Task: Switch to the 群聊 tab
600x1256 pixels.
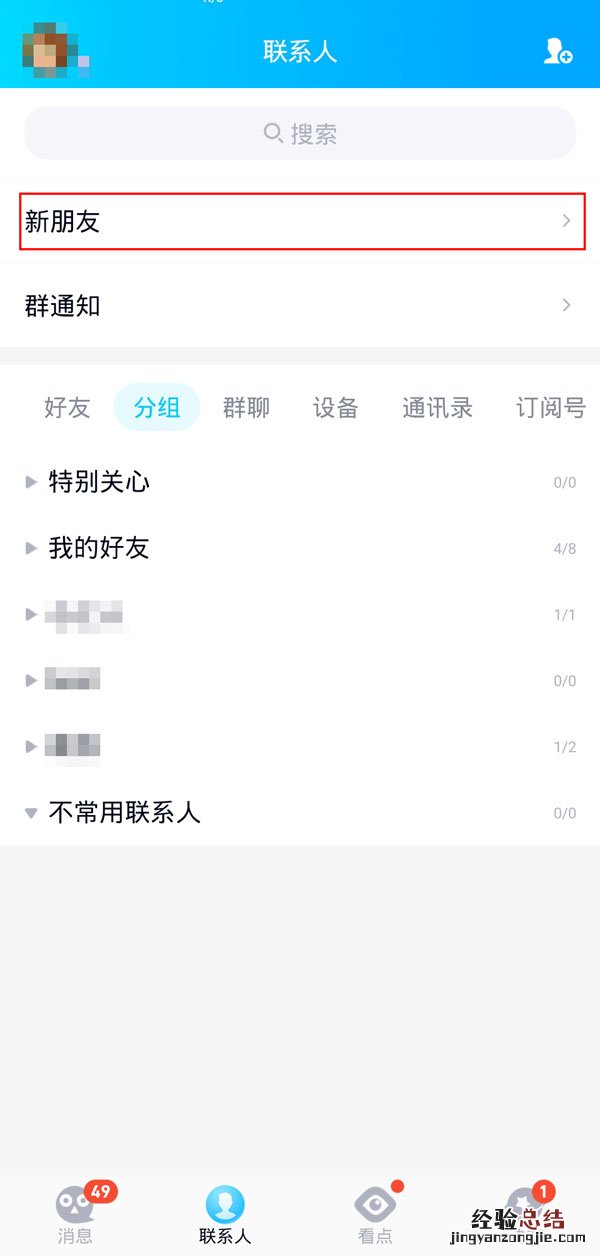Action: pyautogui.click(x=246, y=407)
